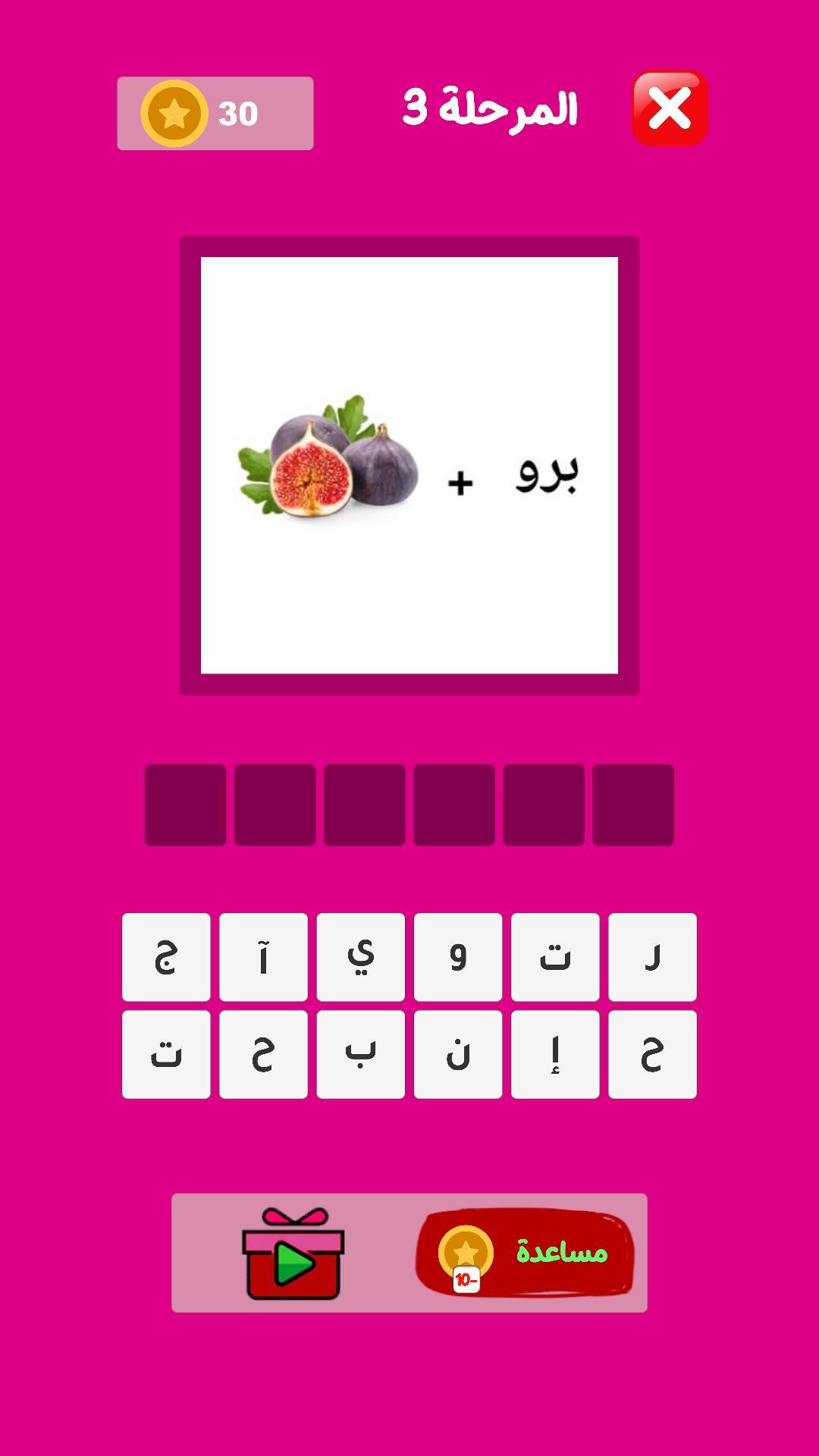The image size is (819, 1456).
Task: Close the level with the red X
Action: click(670, 108)
